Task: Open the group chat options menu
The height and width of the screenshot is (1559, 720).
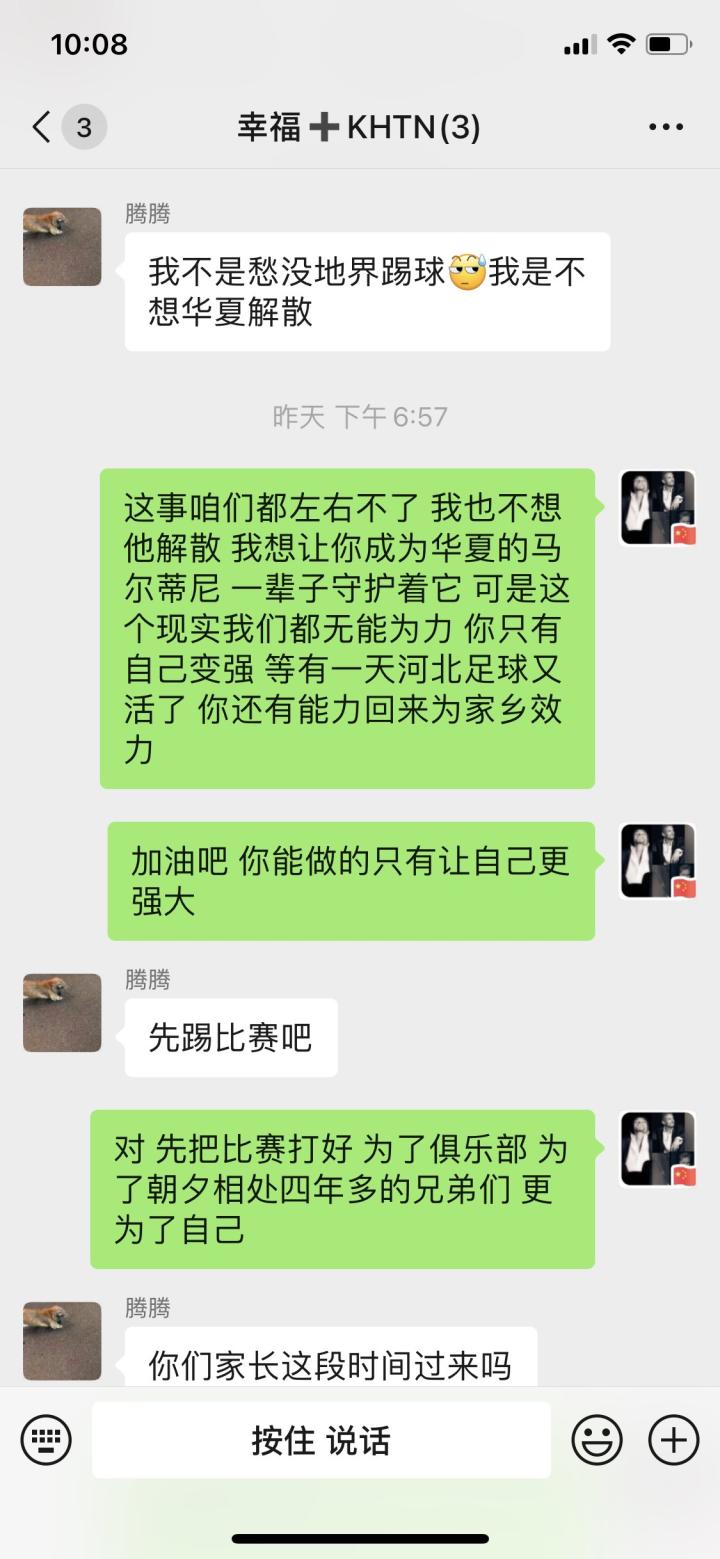Action: click(x=666, y=128)
